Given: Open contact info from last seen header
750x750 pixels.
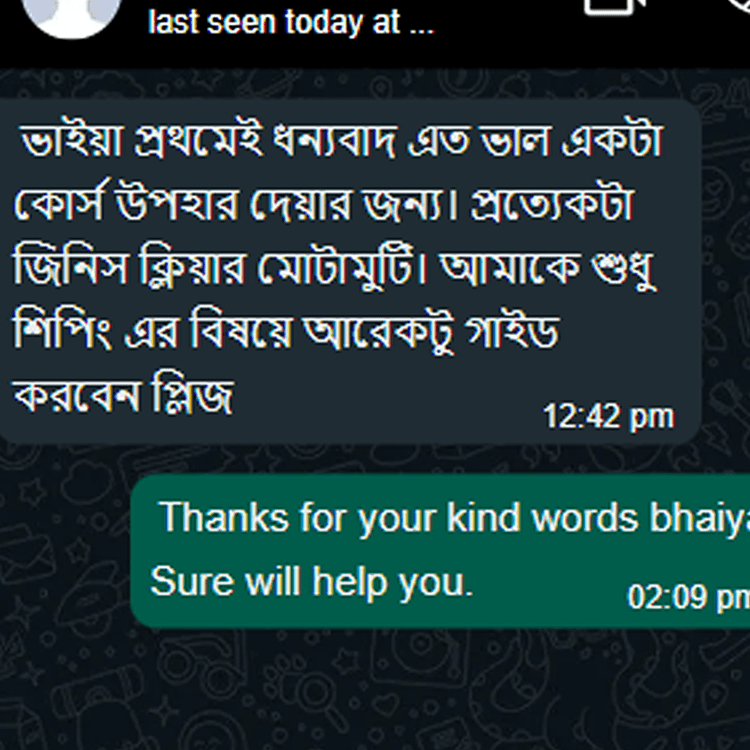Looking at the screenshot, I should (x=290, y=24).
